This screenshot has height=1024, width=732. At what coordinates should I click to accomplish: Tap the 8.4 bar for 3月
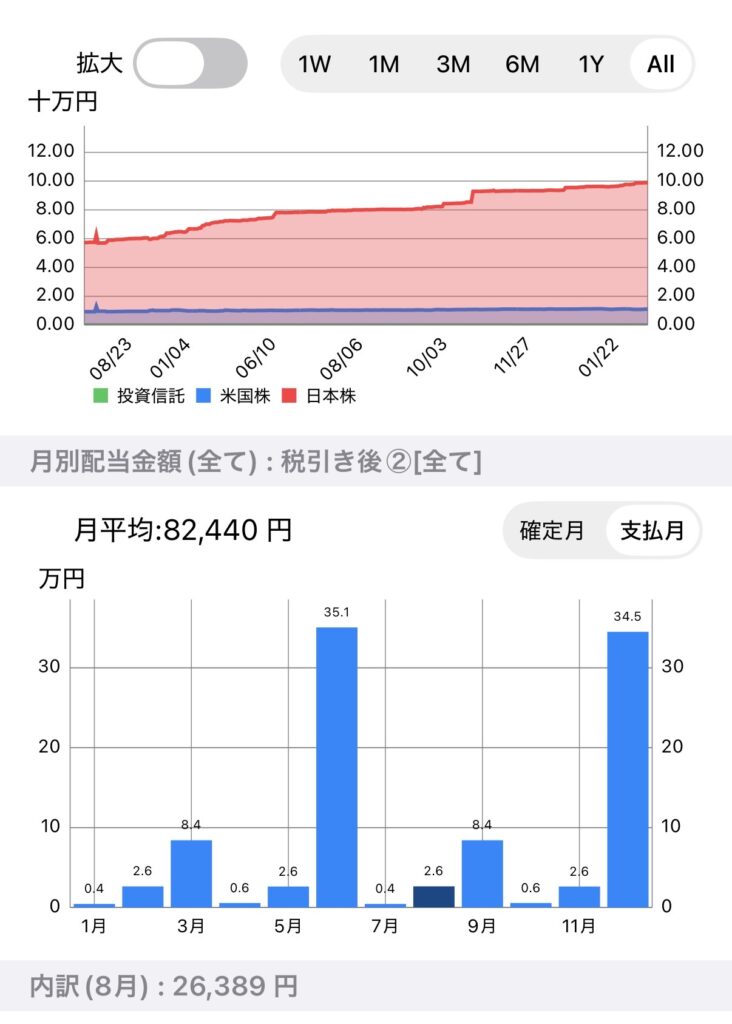pos(191,873)
